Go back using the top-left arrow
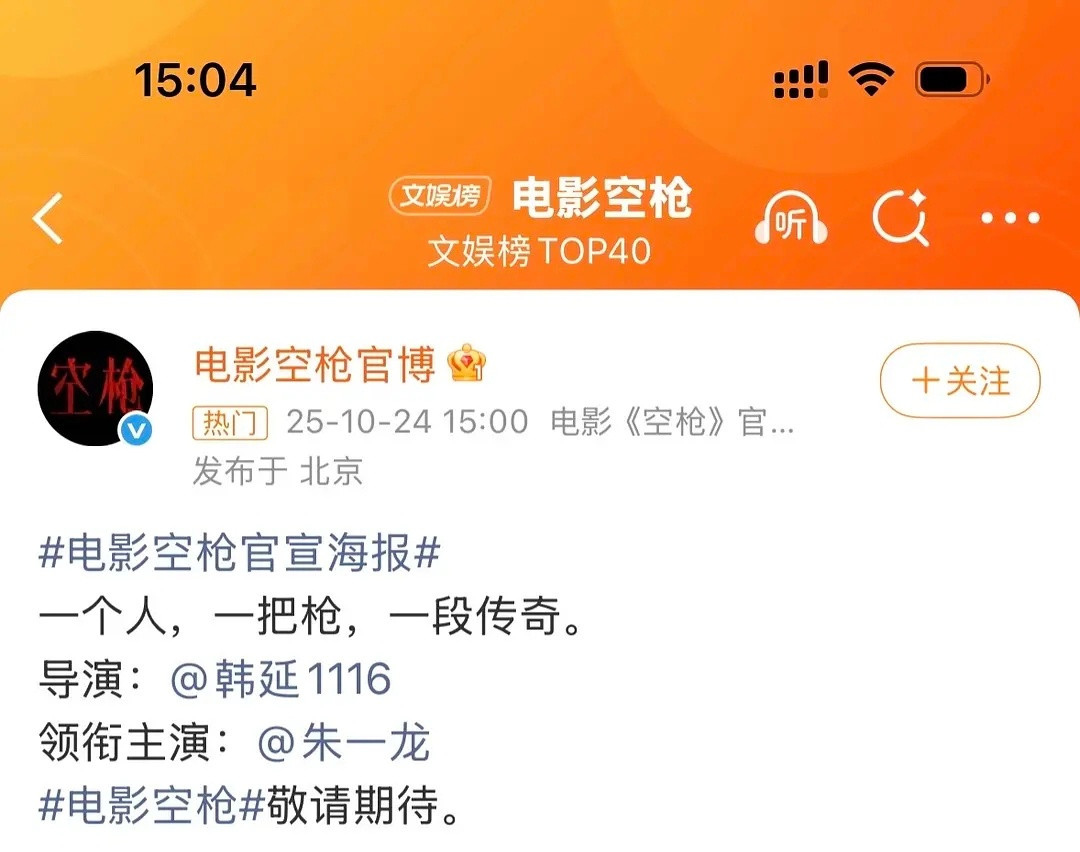This screenshot has height=852, width=1080. [48, 219]
